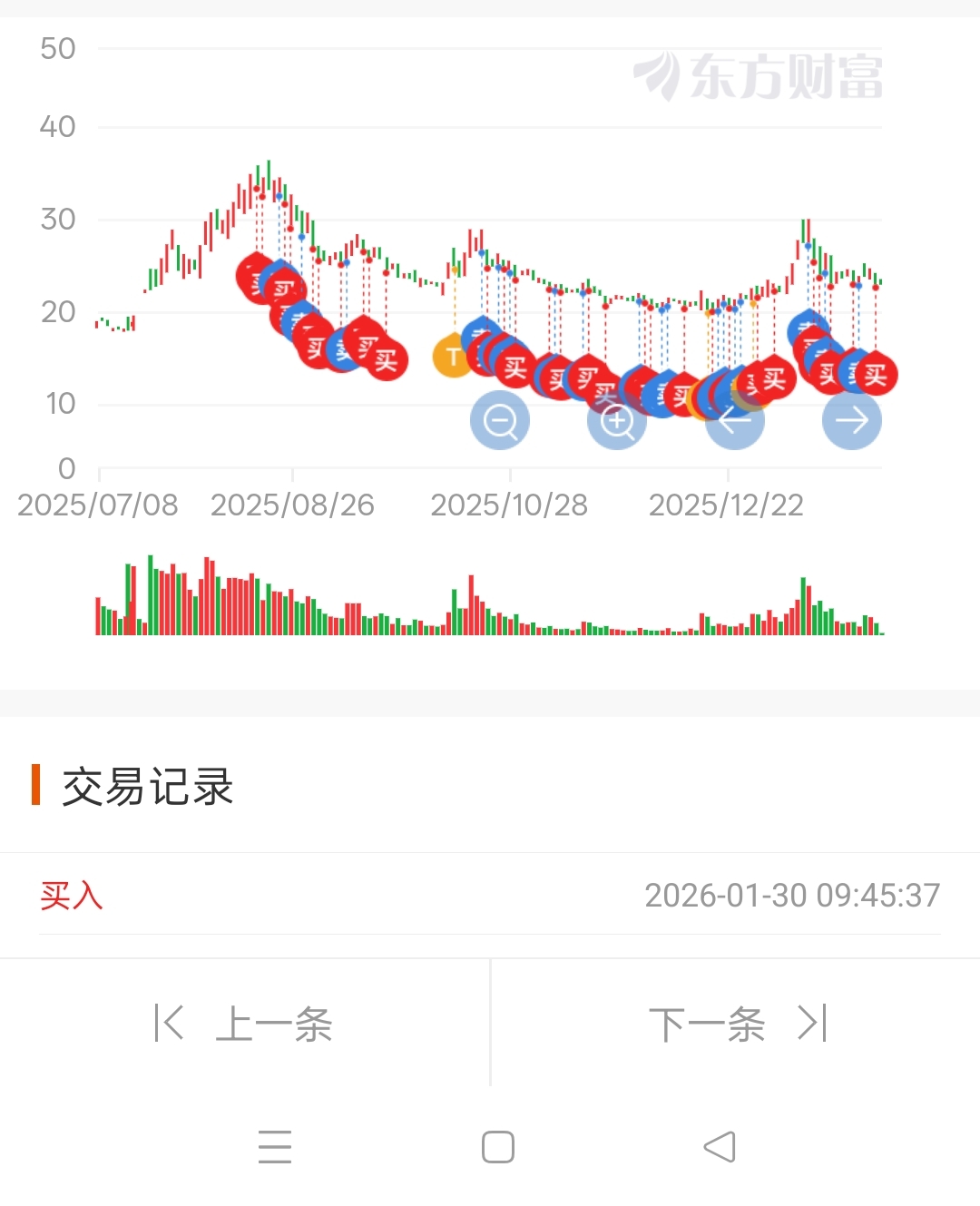980x1206 pixels.
Task: Go to previous record 上一条
Action: pyautogui.click(x=244, y=1024)
